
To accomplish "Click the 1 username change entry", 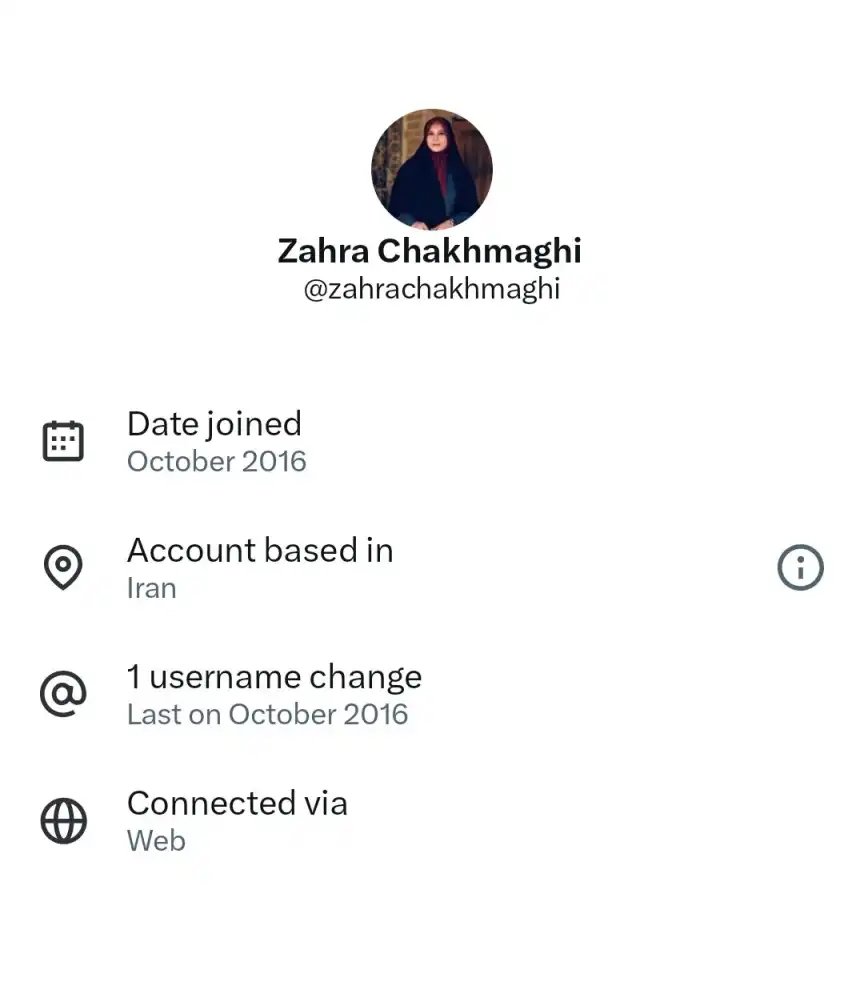I will (x=274, y=676).
